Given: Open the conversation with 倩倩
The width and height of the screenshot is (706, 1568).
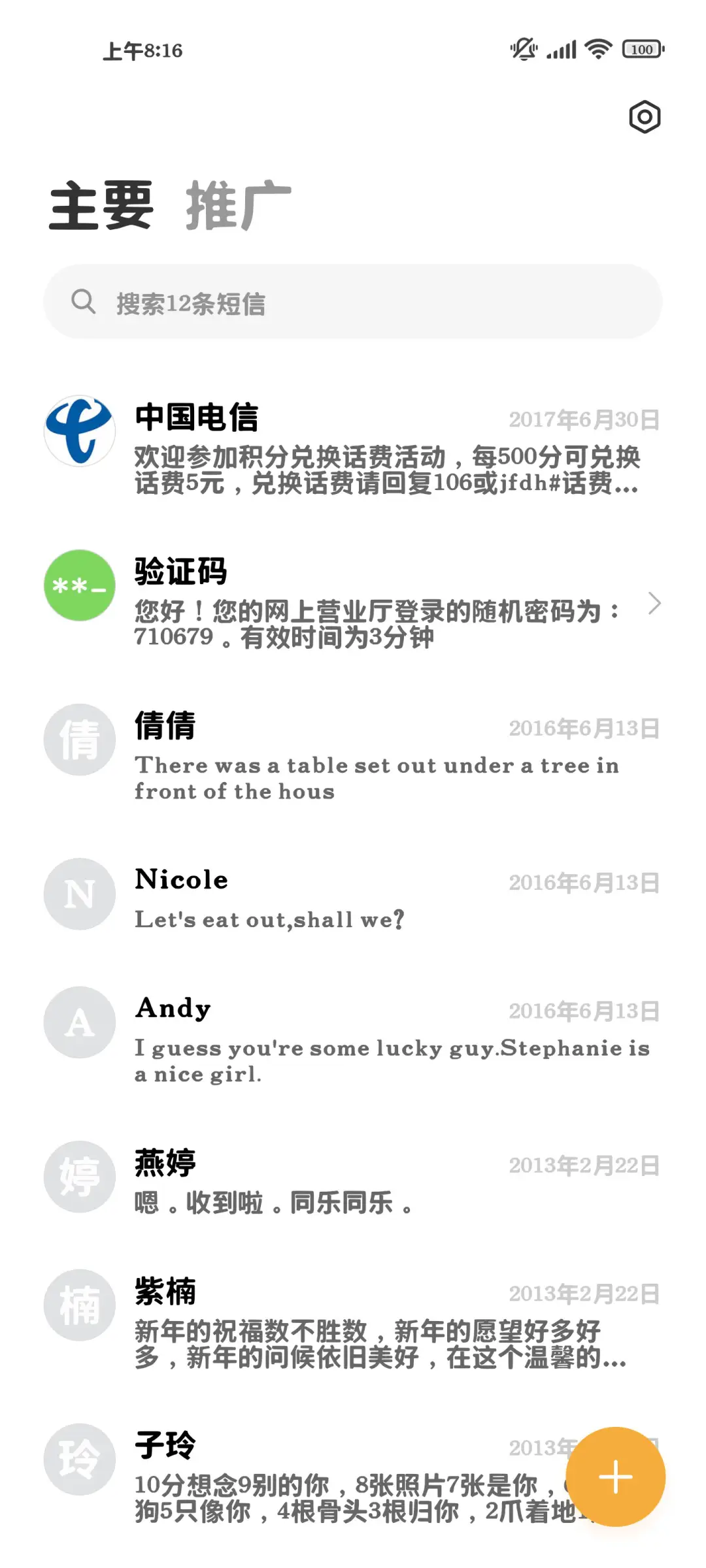Looking at the screenshot, I should [353, 754].
